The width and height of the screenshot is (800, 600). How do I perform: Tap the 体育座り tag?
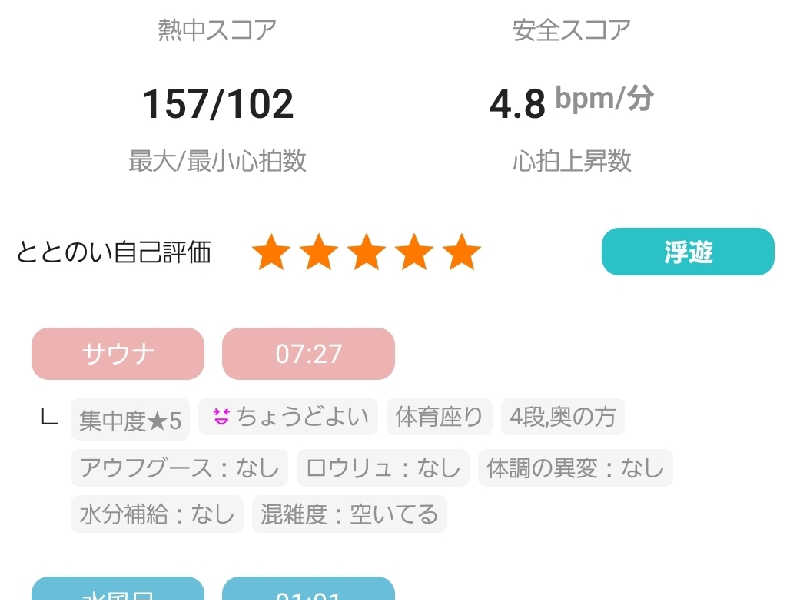pyautogui.click(x=439, y=417)
